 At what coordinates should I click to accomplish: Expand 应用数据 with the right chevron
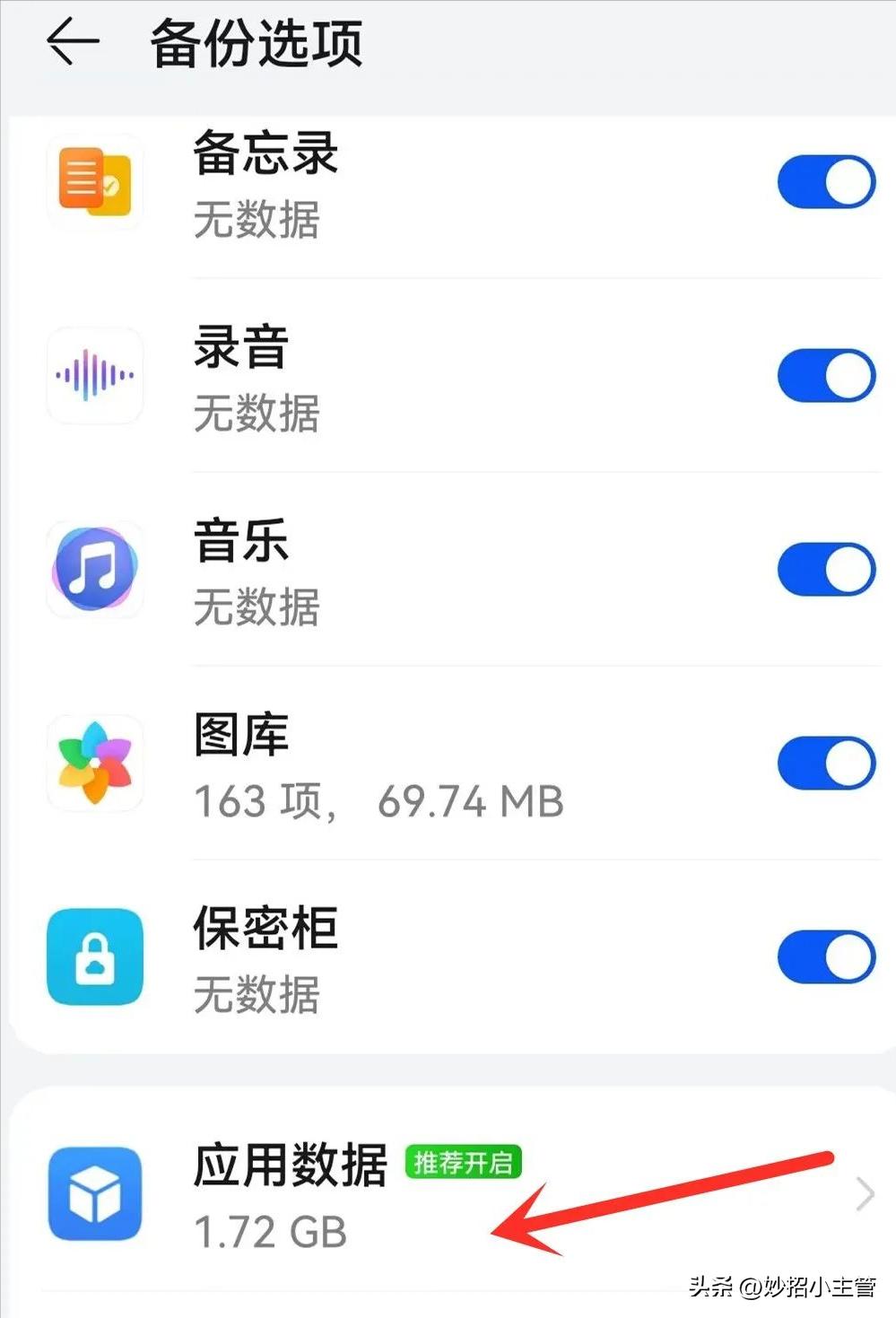pos(864,1195)
